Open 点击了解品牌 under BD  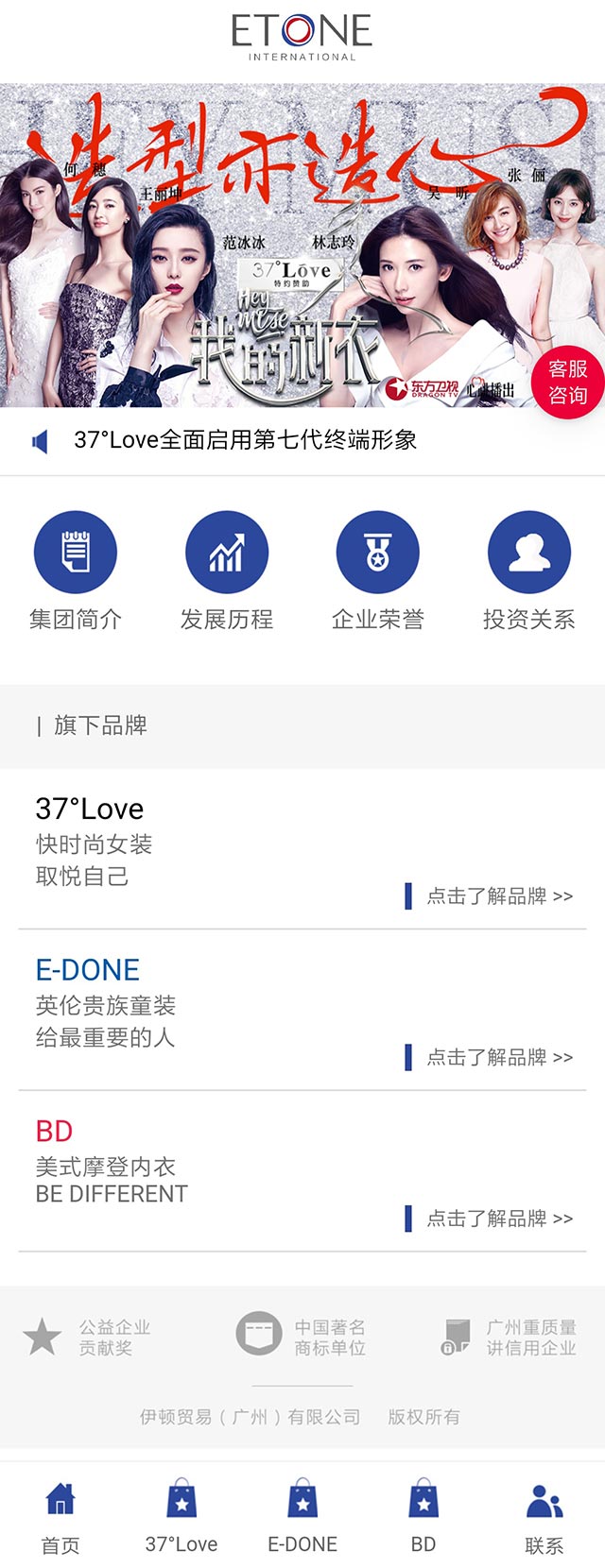(x=498, y=1219)
